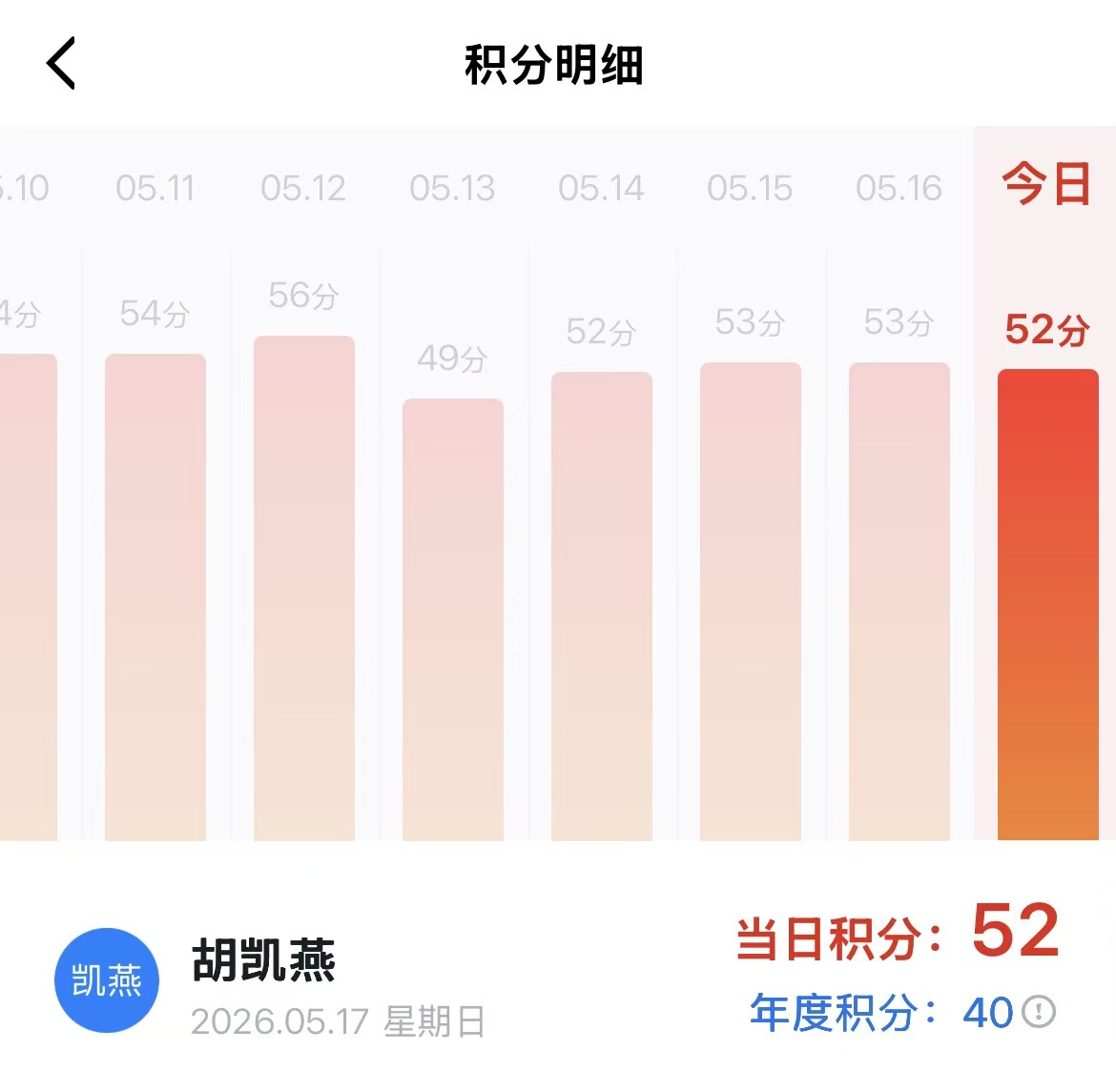Select the 05.14 bar with 52分
The height and width of the screenshot is (1092, 1116).
click(602, 606)
